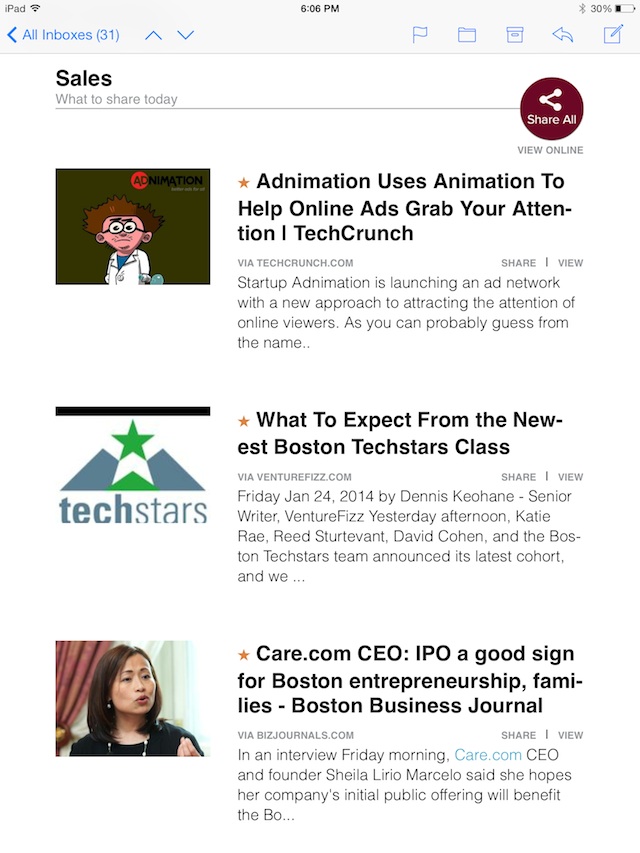640x853 pixels.
Task: Open the Boston Techstars Class headline
Action: 400,433
